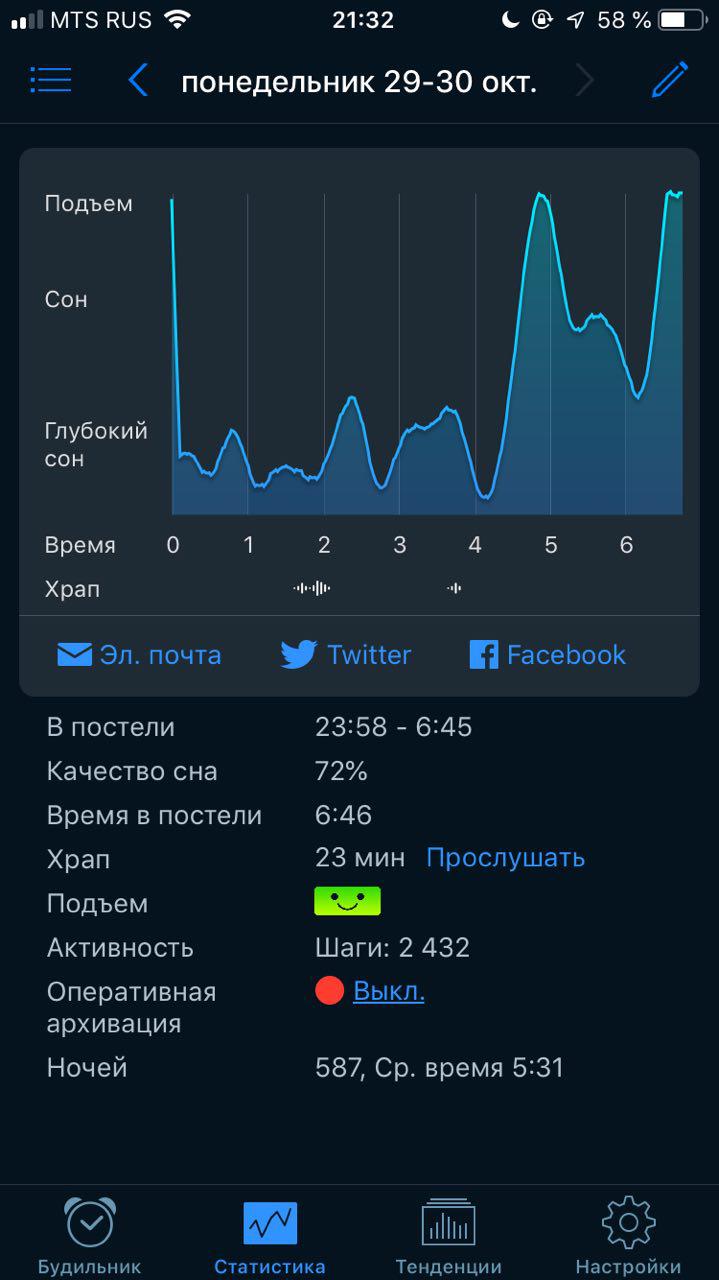Share the sleep graph on Facebook

click(x=548, y=655)
